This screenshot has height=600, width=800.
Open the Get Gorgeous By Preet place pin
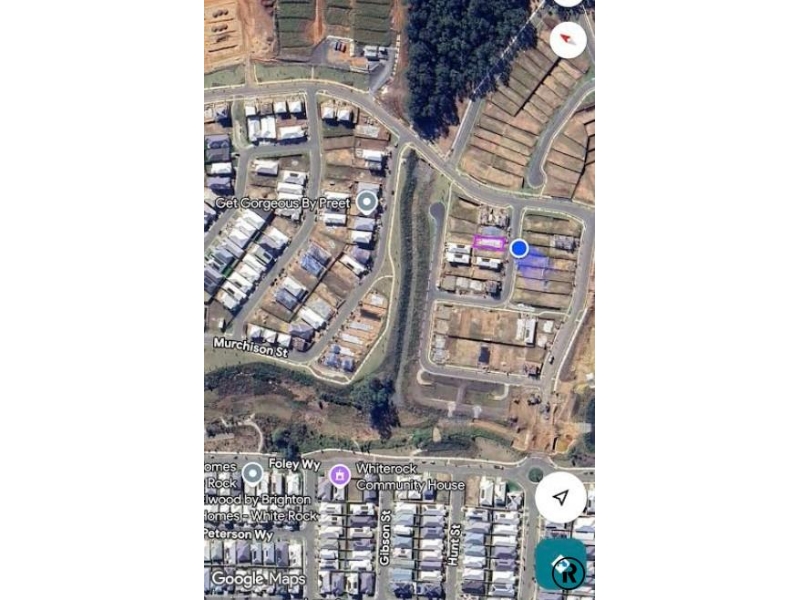368,203
